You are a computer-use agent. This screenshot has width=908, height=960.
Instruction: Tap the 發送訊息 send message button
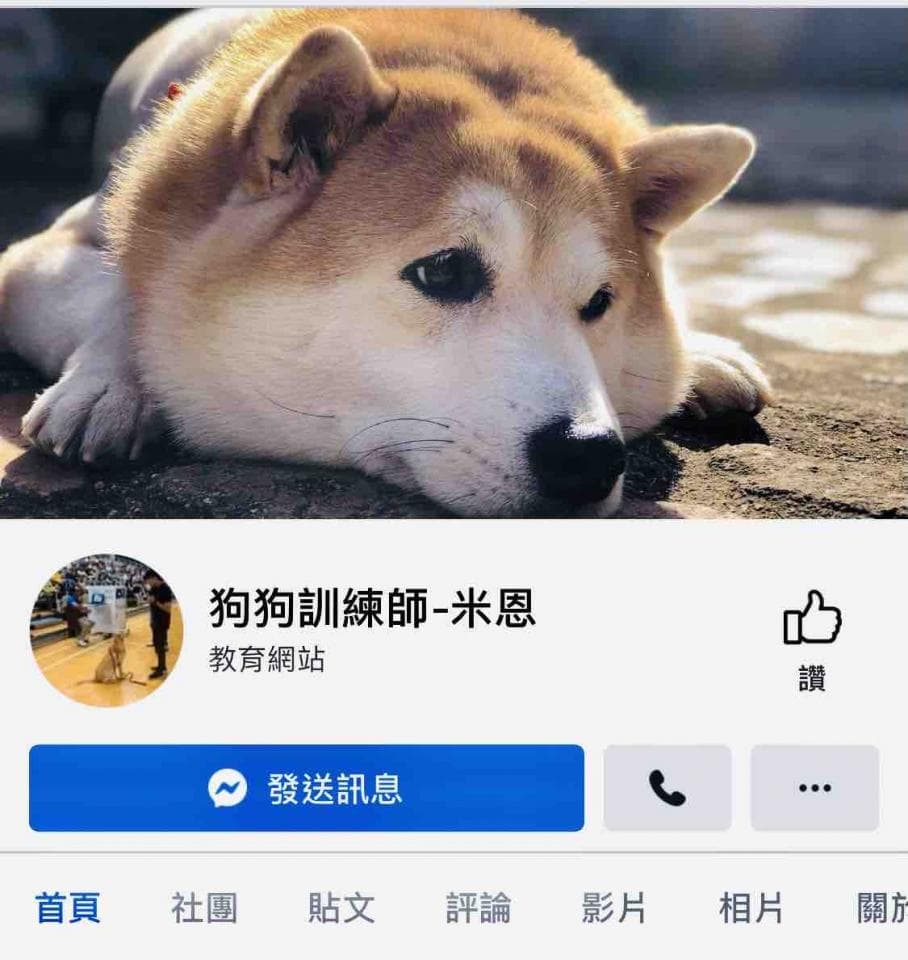click(308, 790)
